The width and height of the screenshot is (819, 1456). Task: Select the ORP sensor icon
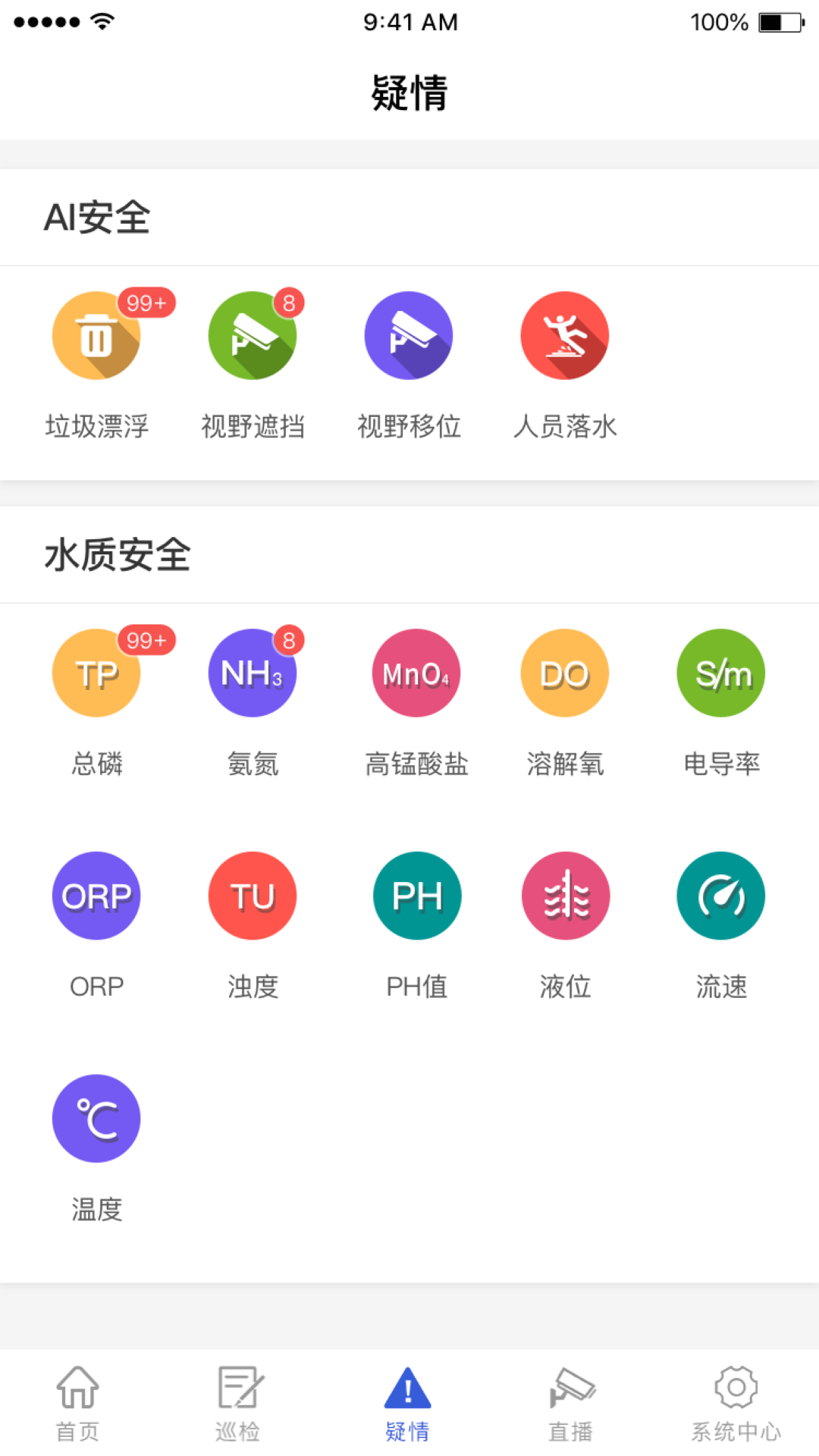coord(96,896)
